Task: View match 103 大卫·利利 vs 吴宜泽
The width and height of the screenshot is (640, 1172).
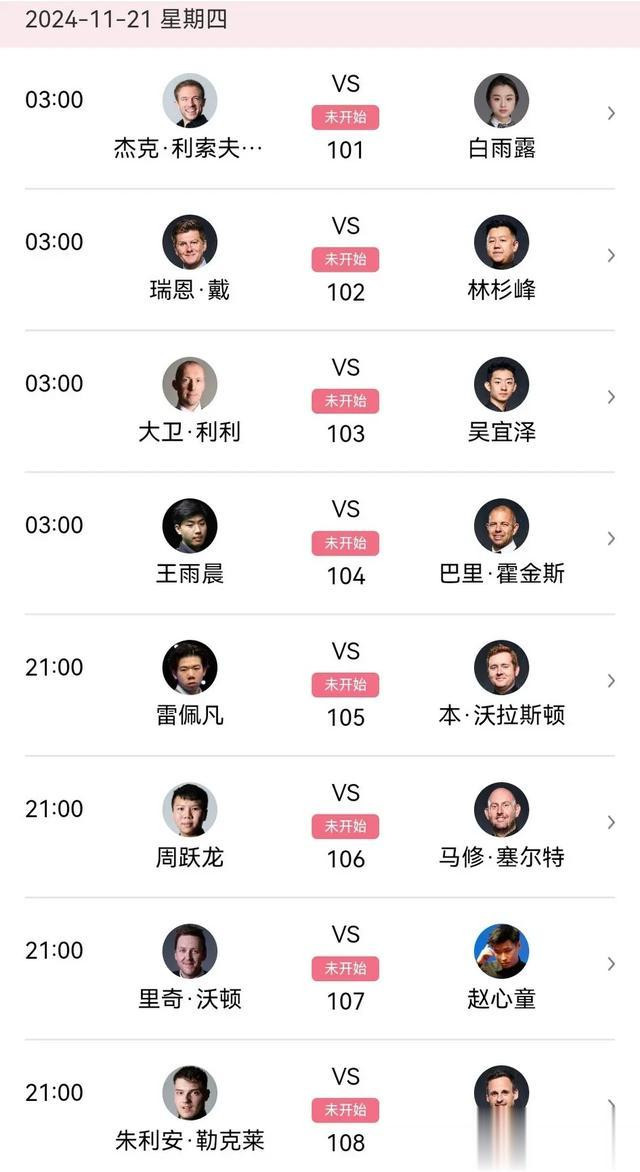Action: [x=320, y=401]
